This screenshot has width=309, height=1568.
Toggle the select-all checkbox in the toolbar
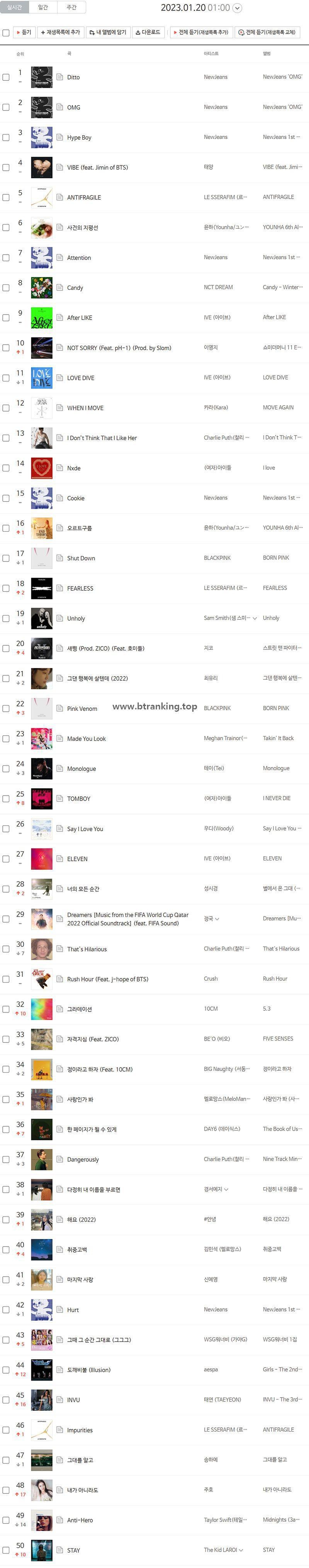click(6, 33)
